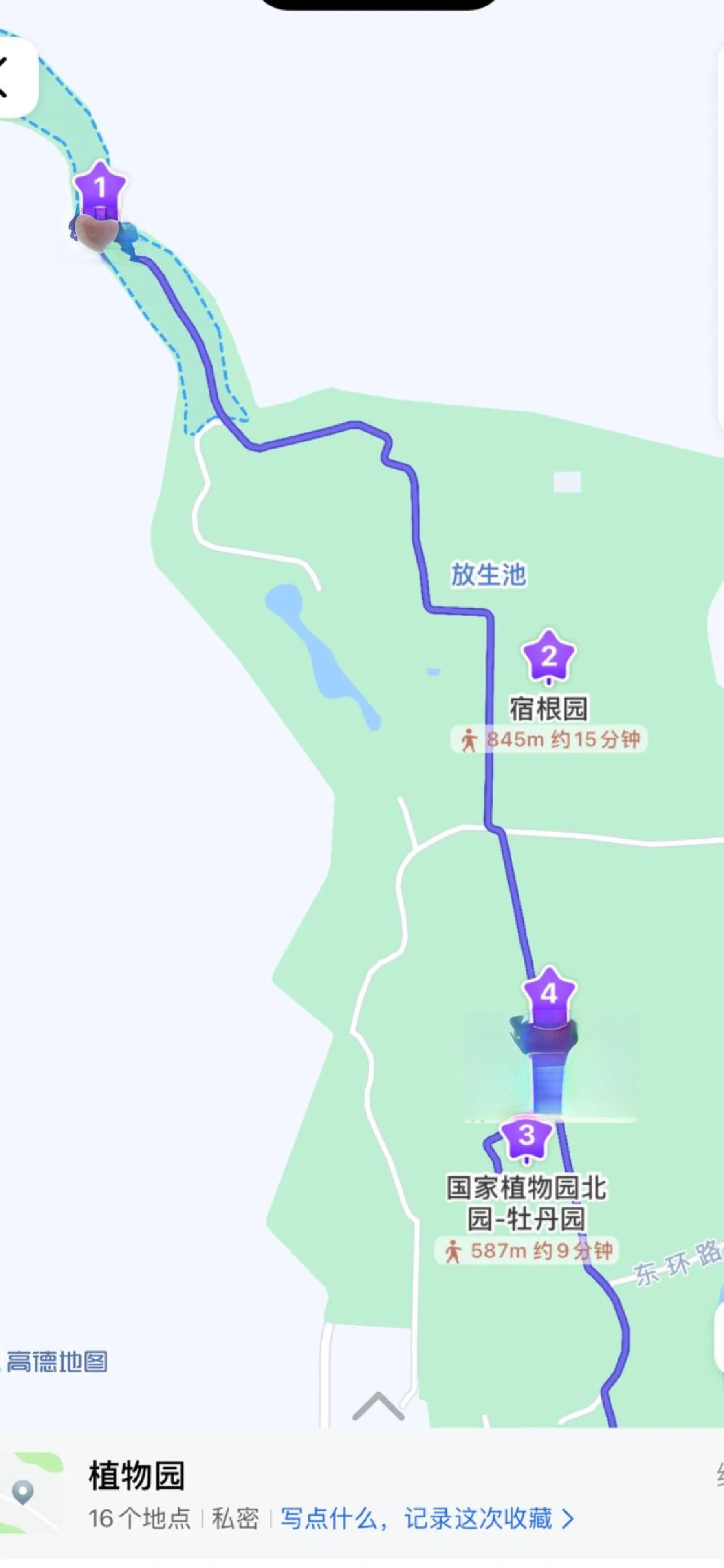Select marker 3 at 牡丹园
Screen dimensions: 724x1568
527,1136
